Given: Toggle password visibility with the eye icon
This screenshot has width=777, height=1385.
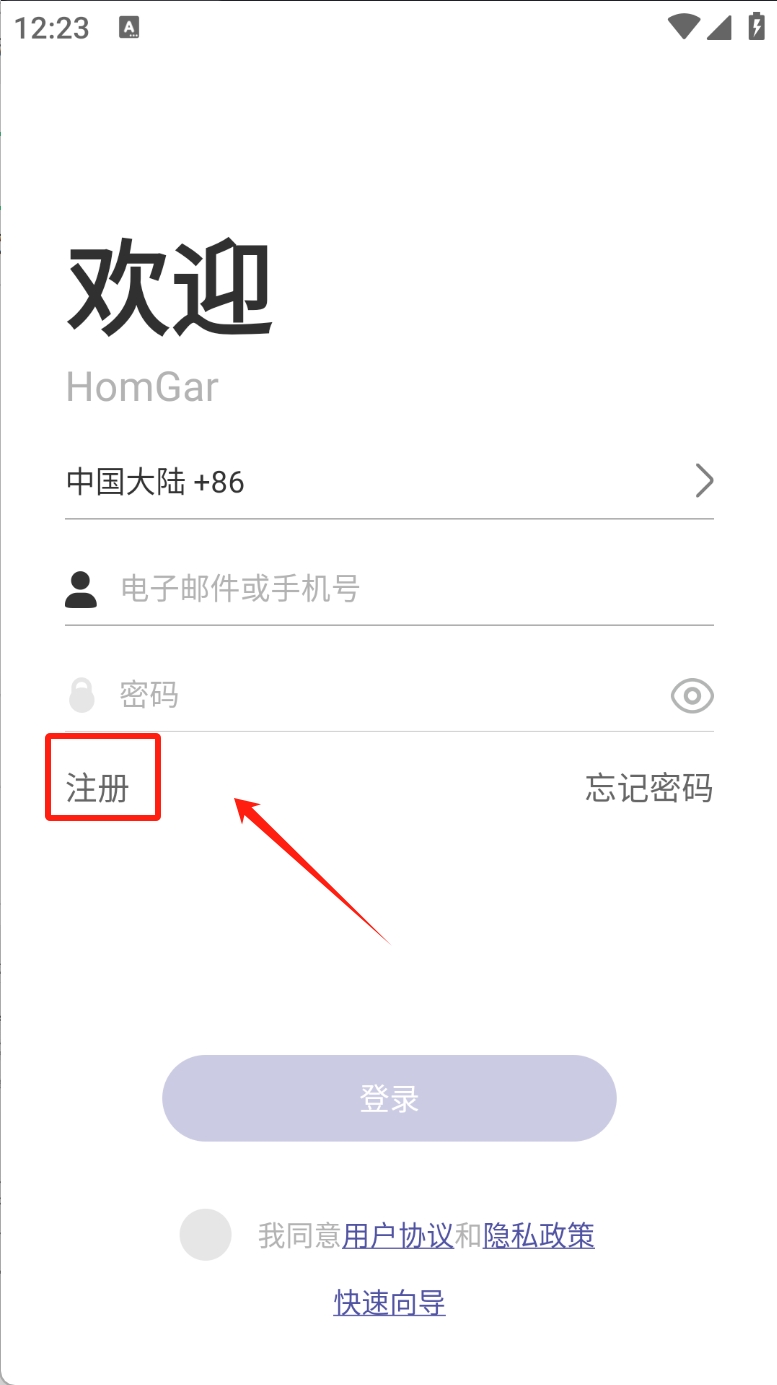Looking at the screenshot, I should tap(692, 695).
